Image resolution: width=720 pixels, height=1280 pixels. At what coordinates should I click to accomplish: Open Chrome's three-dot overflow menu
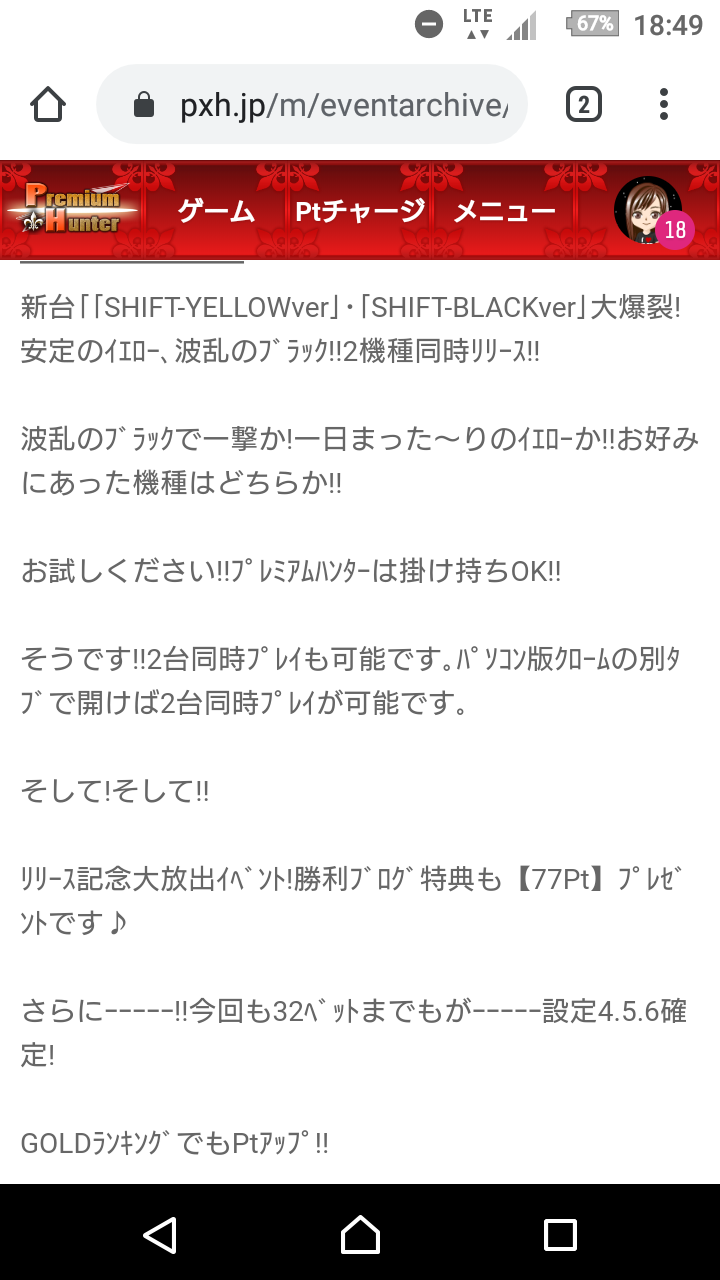coord(664,104)
